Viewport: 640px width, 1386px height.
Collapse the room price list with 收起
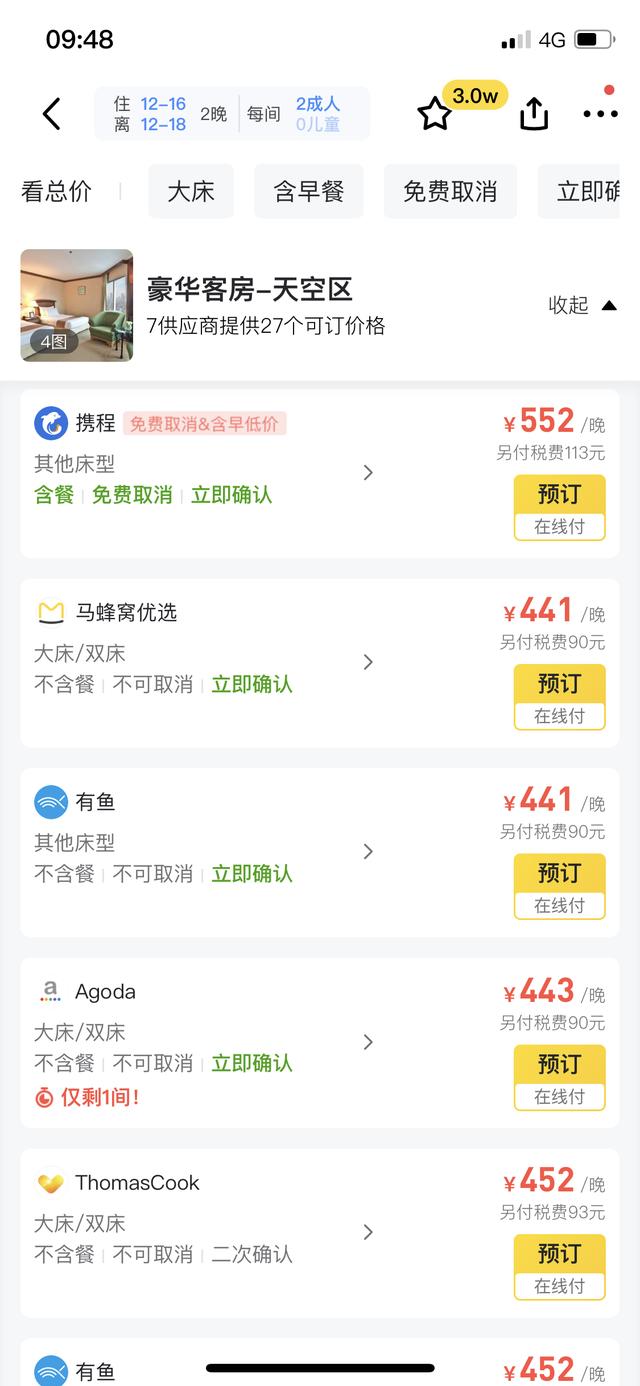pyautogui.click(x=582, y=305)
